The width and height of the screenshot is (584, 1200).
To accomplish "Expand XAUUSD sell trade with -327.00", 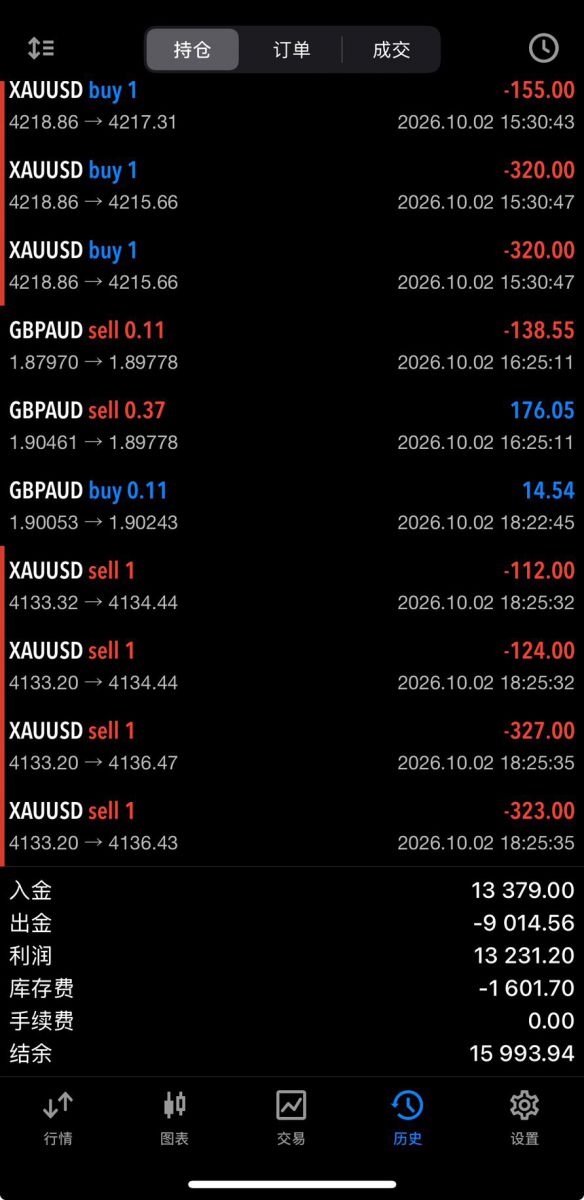I will coord(292,746).
